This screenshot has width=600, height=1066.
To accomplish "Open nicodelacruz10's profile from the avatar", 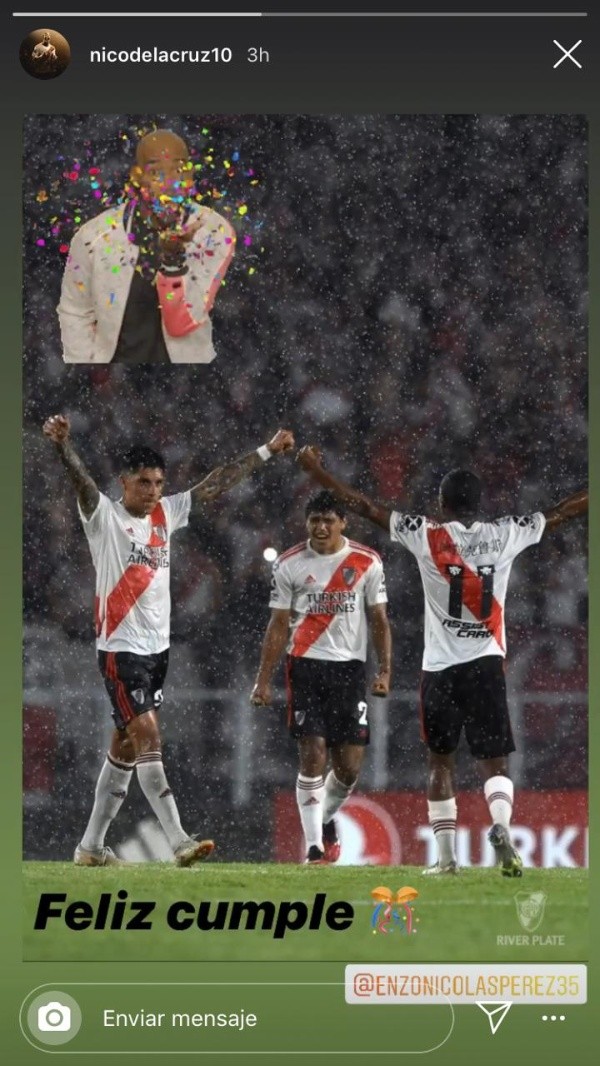I will pyautogui.click(x=44, y=54).
